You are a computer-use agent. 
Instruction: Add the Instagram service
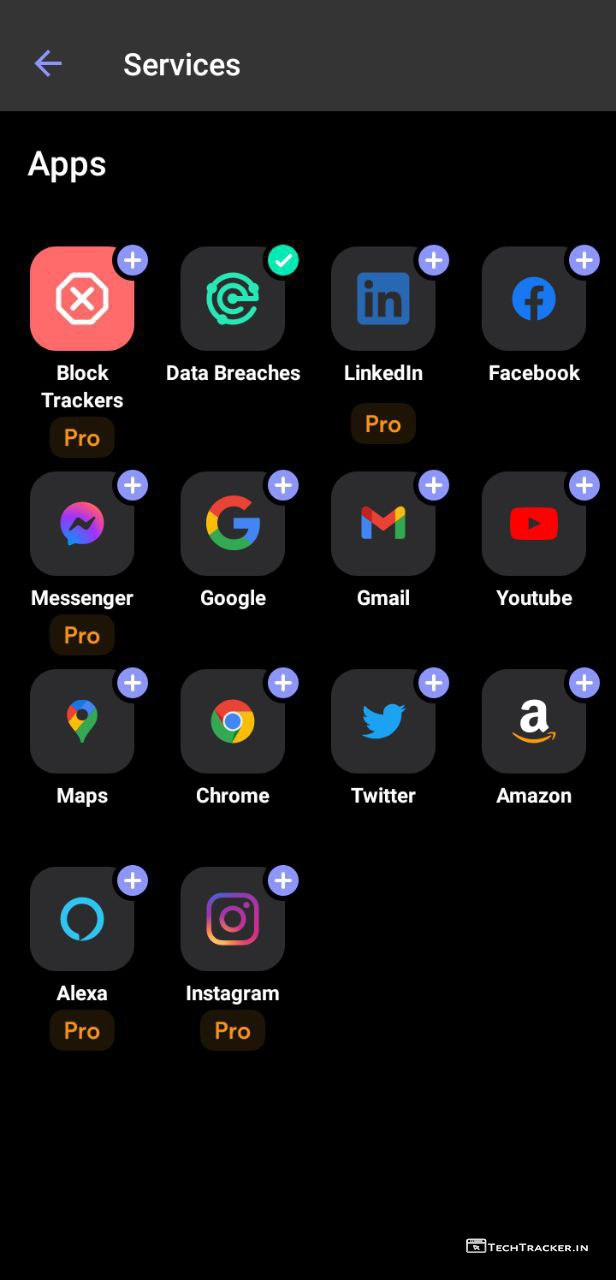[283, 881]
